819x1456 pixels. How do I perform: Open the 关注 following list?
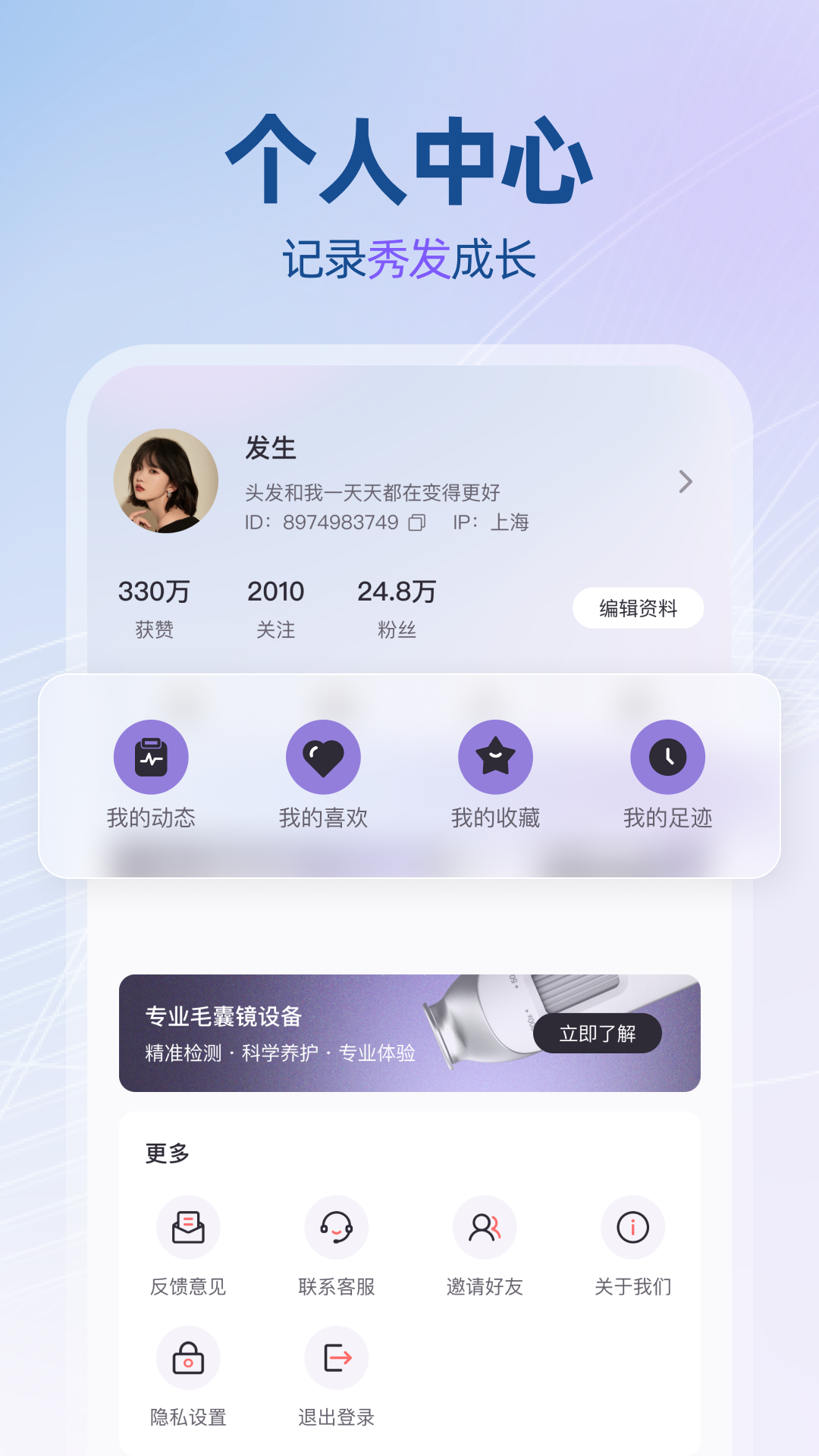(x=277, y=605)
